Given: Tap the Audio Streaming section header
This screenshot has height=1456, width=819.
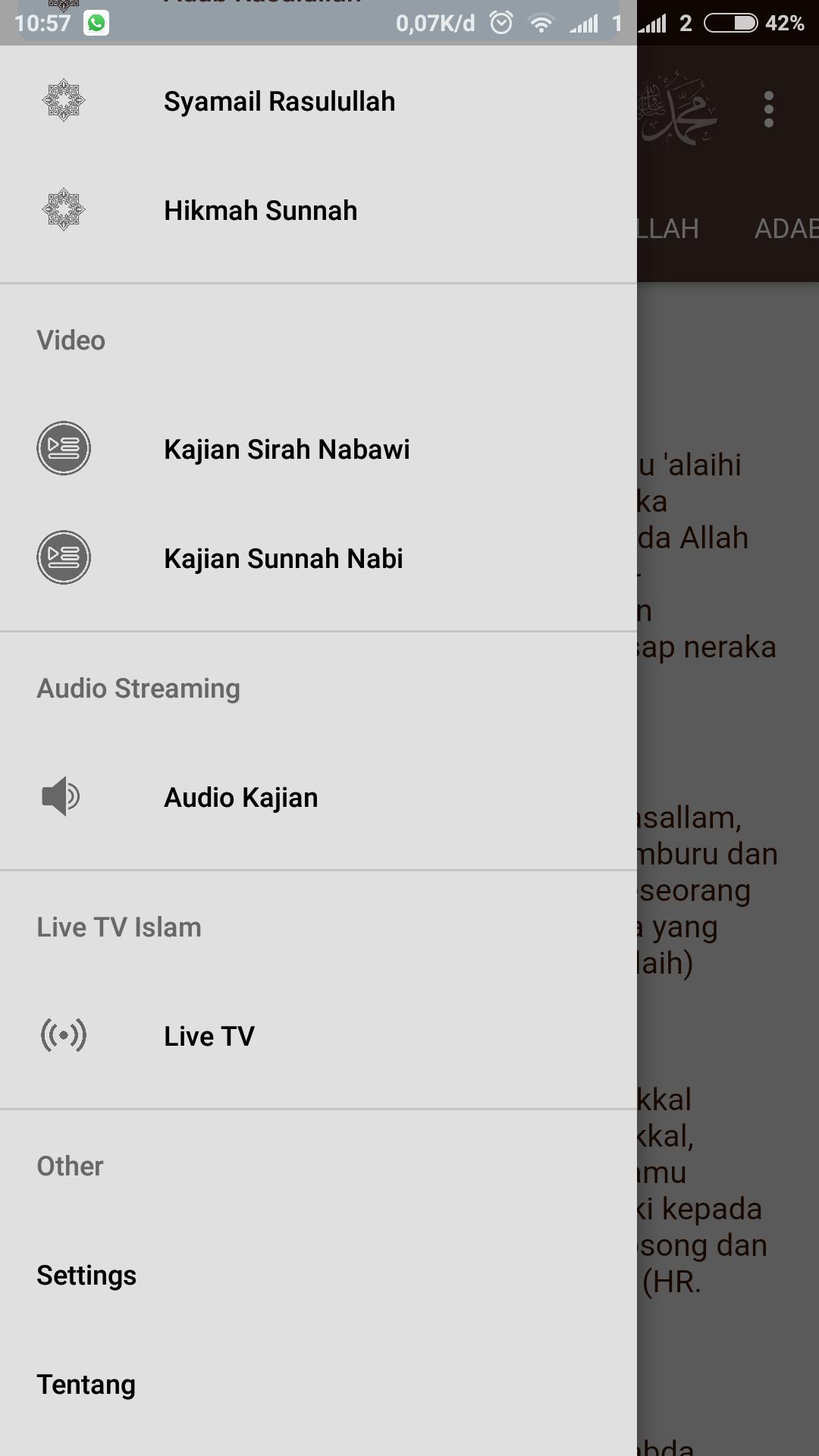Looking at the screenshot, I should (139, 689).
